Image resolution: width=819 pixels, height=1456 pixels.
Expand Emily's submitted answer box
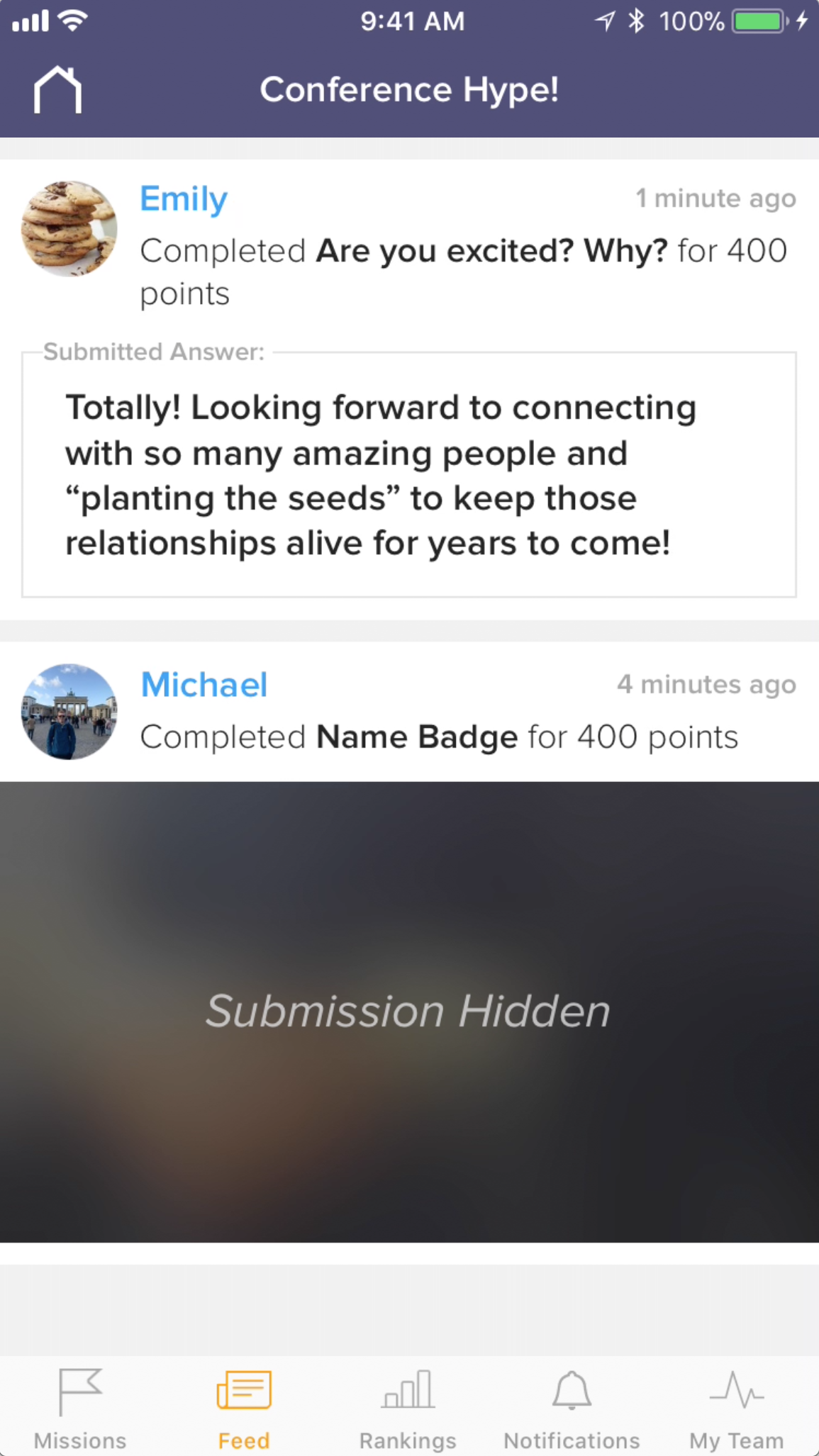(x=409, y=474)
